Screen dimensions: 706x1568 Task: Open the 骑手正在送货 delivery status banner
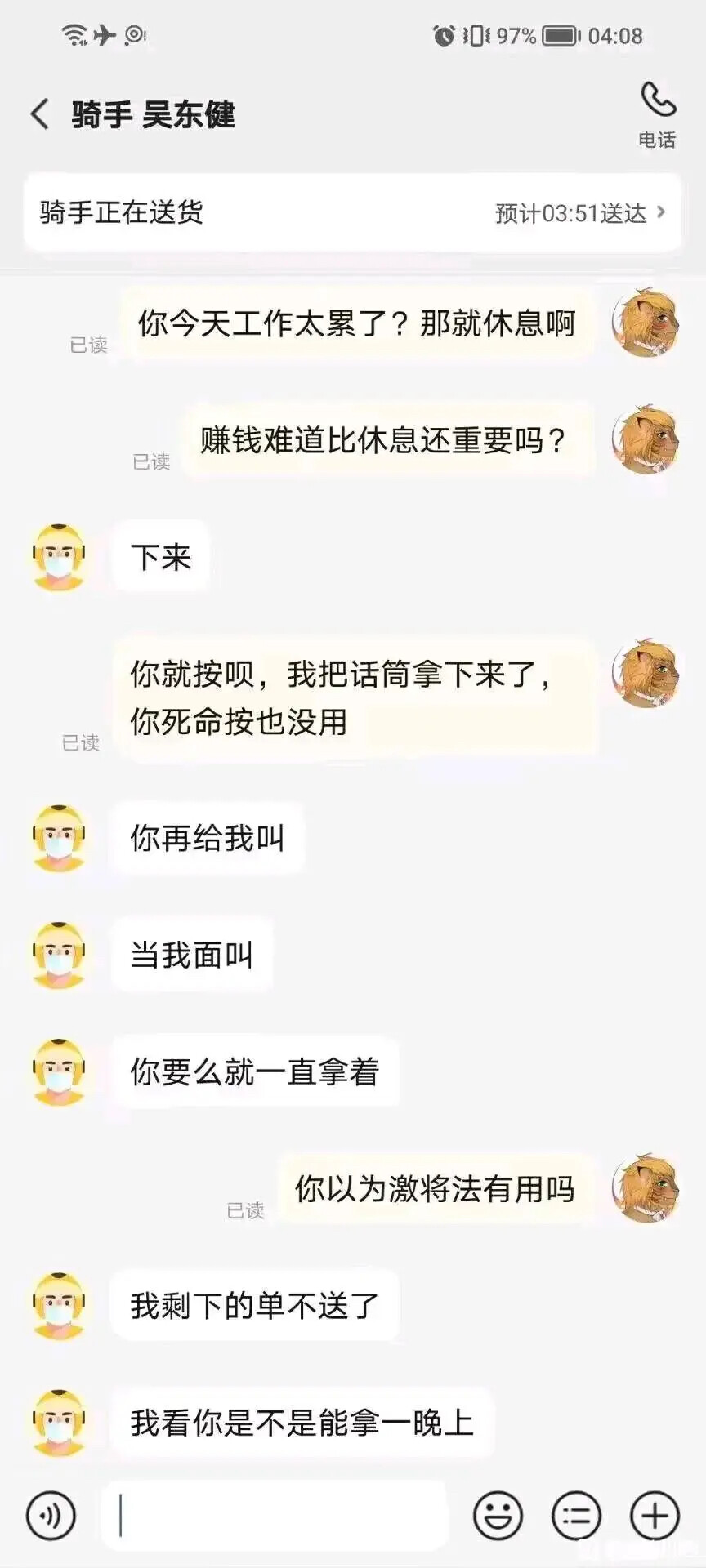coord(352,212)
